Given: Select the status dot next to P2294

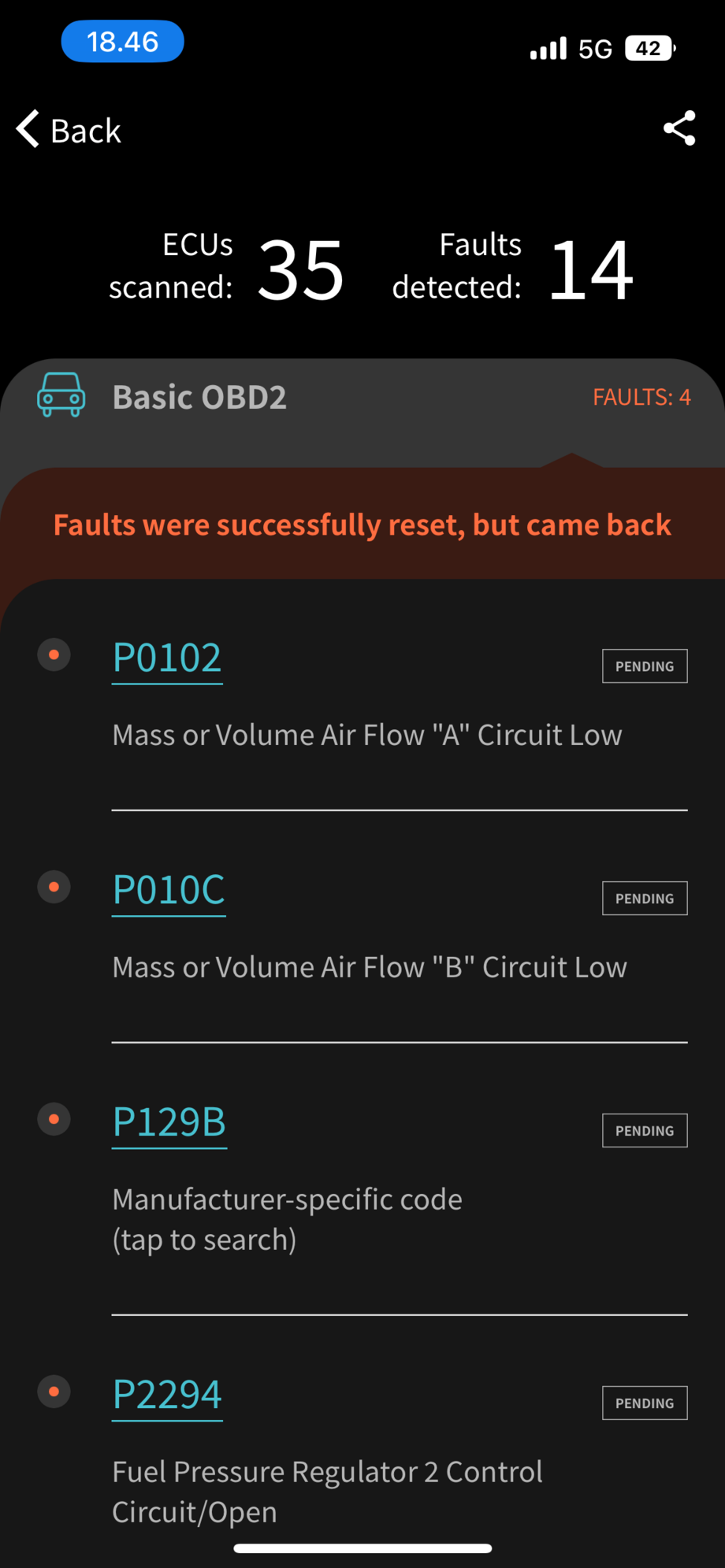Looking at the screenshot, I should point(54,1391).
